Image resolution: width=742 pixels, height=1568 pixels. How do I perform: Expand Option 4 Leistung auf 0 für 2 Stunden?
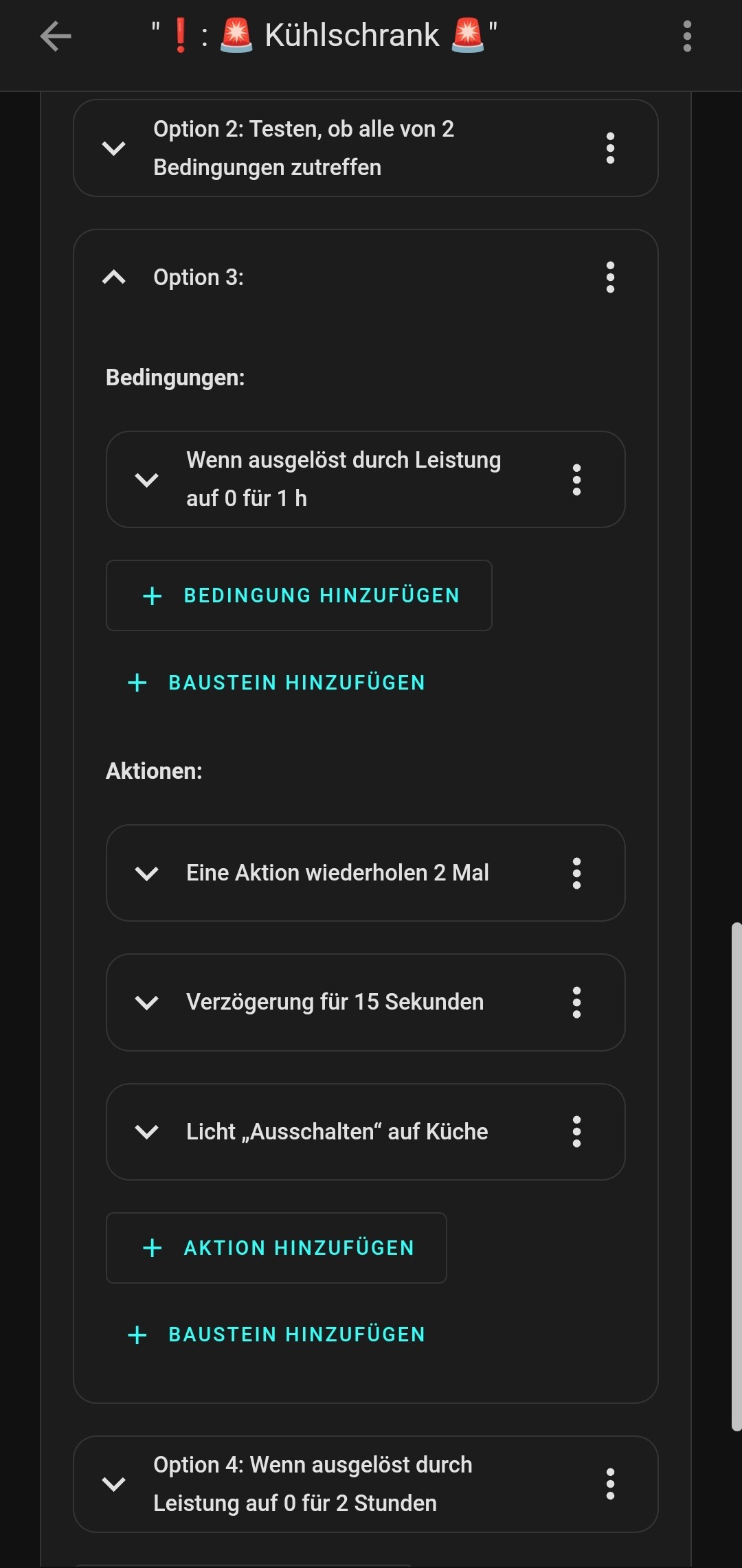[x=114, y=1484]
